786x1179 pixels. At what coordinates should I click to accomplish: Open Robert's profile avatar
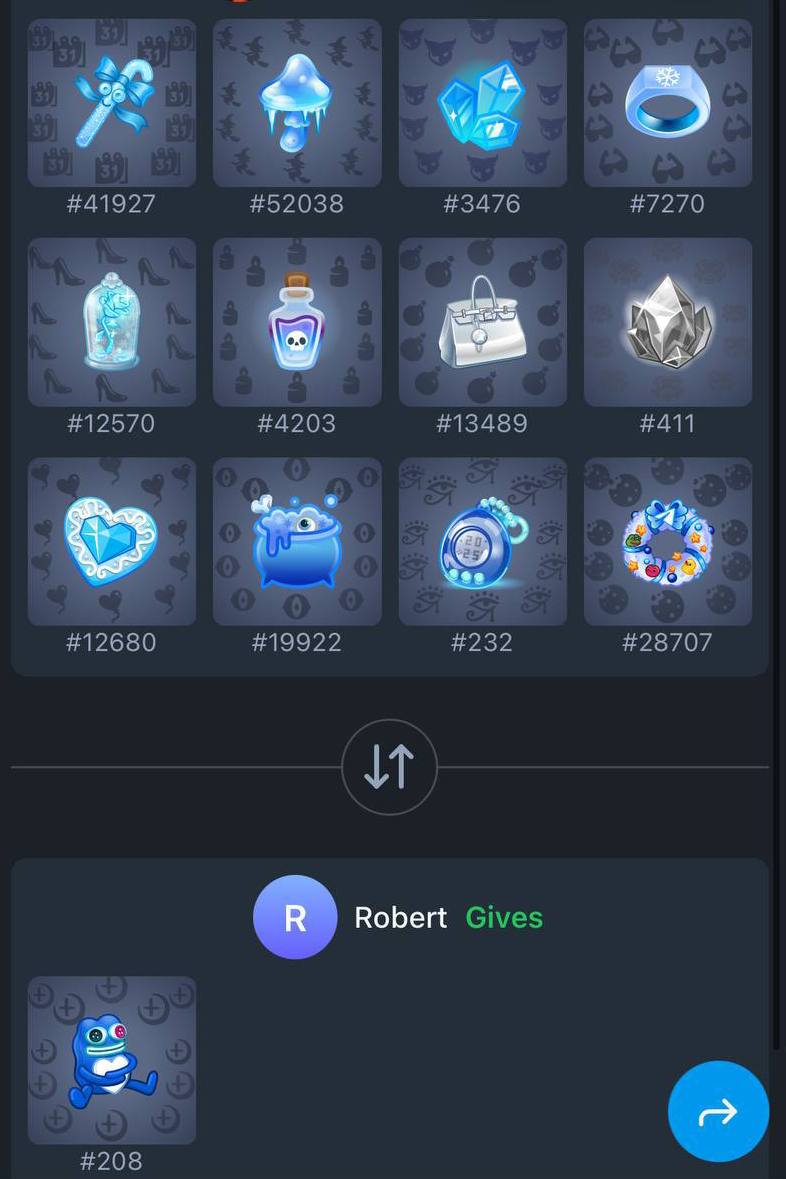click(x=295, y=917)
